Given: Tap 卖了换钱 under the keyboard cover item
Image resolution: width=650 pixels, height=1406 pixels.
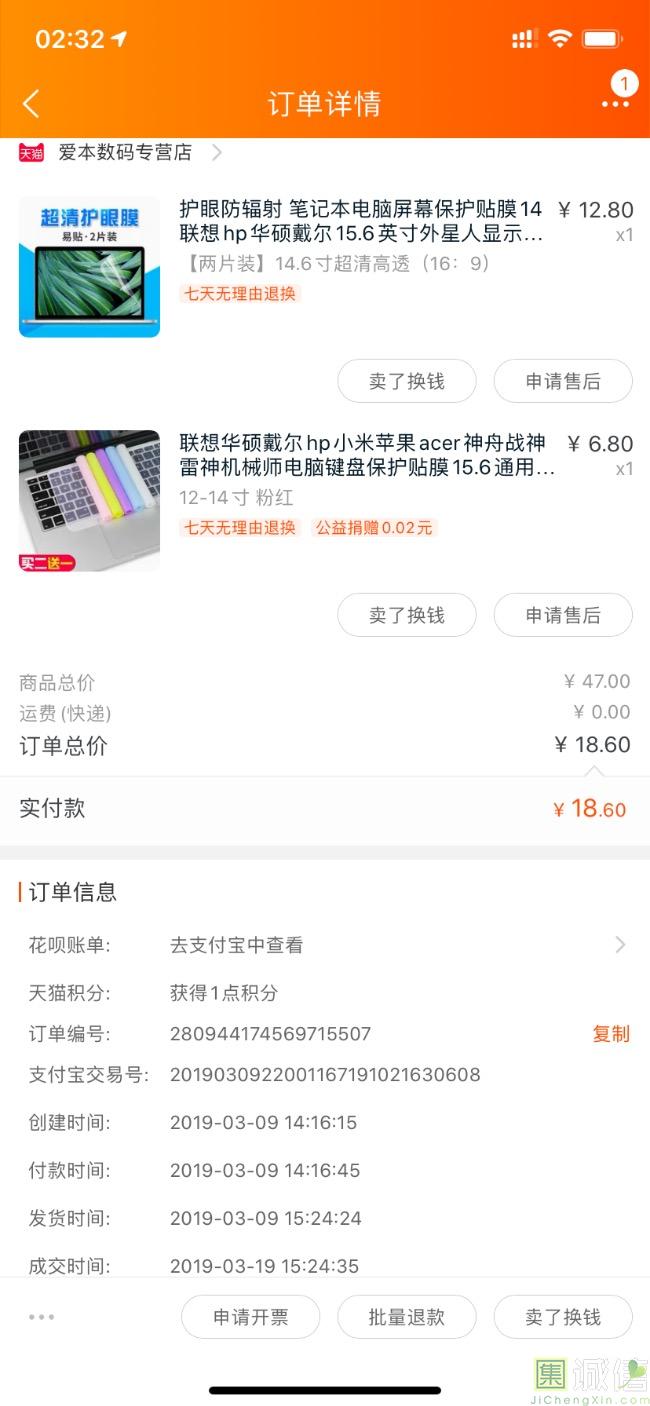Looking at the screenshot, I should click(x=406, y=615).
